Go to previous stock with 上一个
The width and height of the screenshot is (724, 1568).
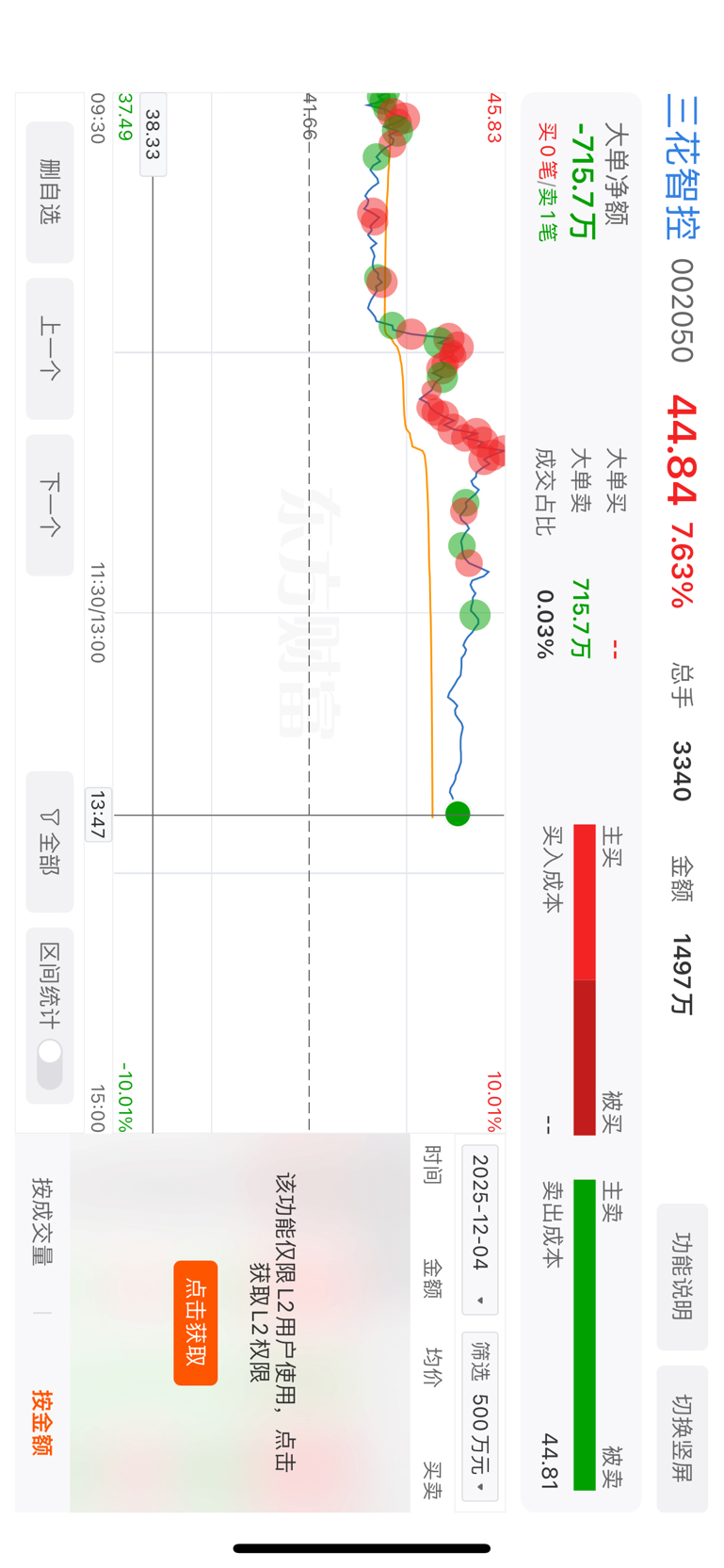50,348
